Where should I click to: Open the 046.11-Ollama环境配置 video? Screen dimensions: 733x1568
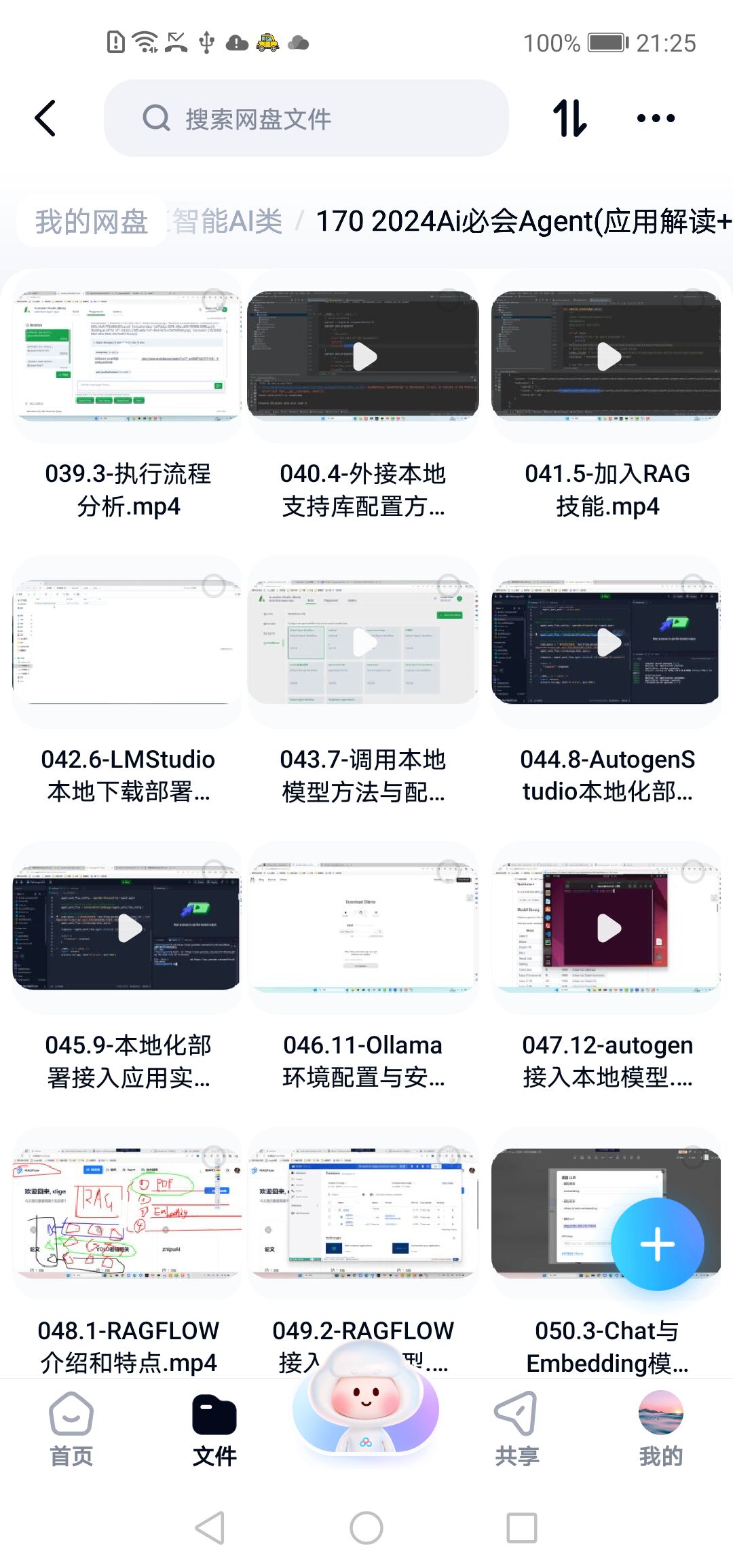364,929
